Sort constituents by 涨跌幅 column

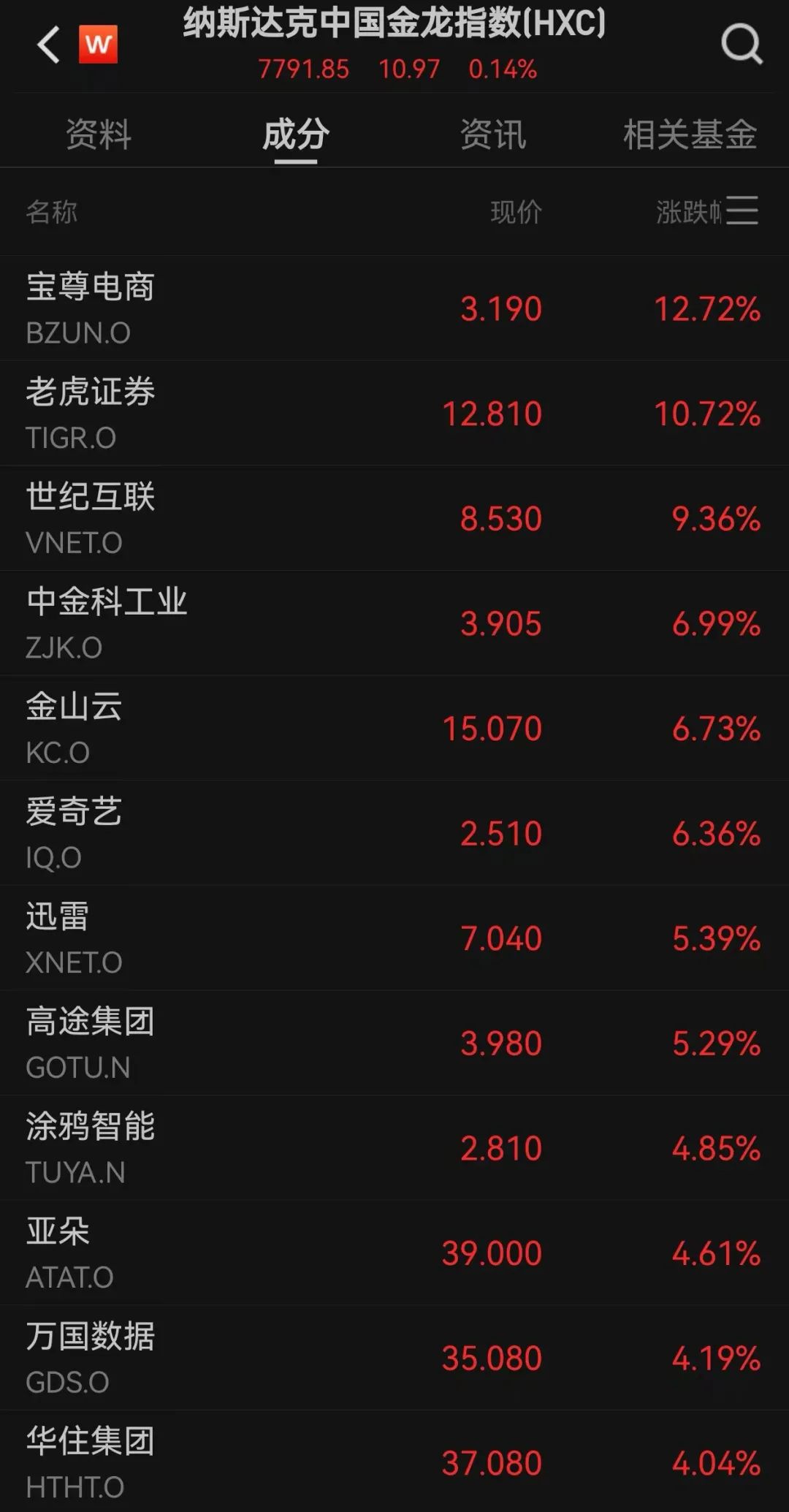pos(687,213)
